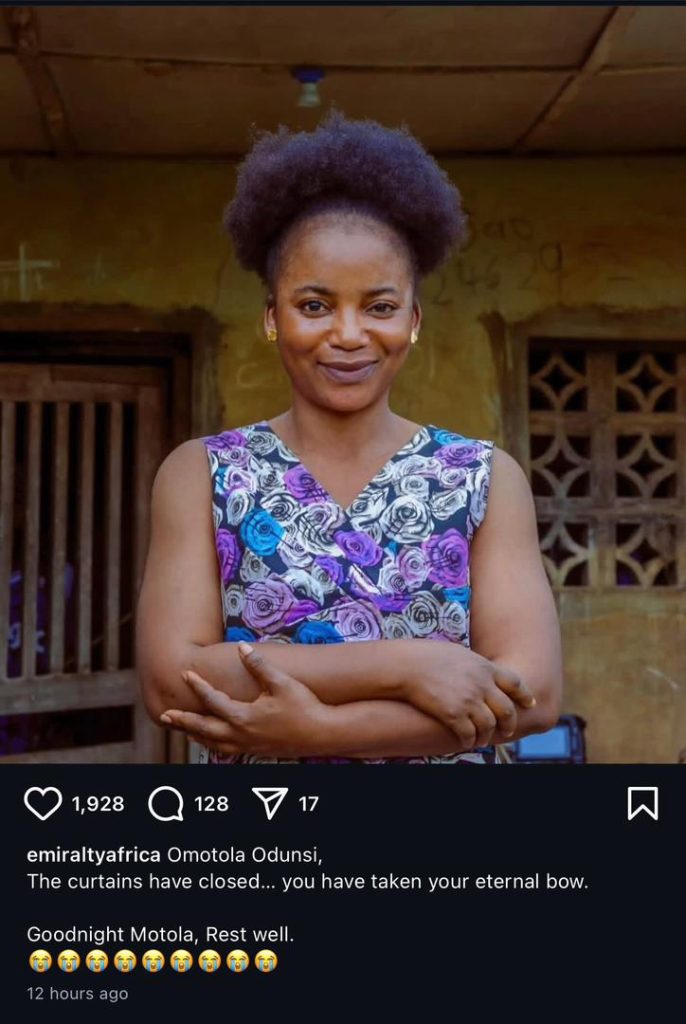Open comments on this post
Screen dimensions: 686x1024
[166, 803]
